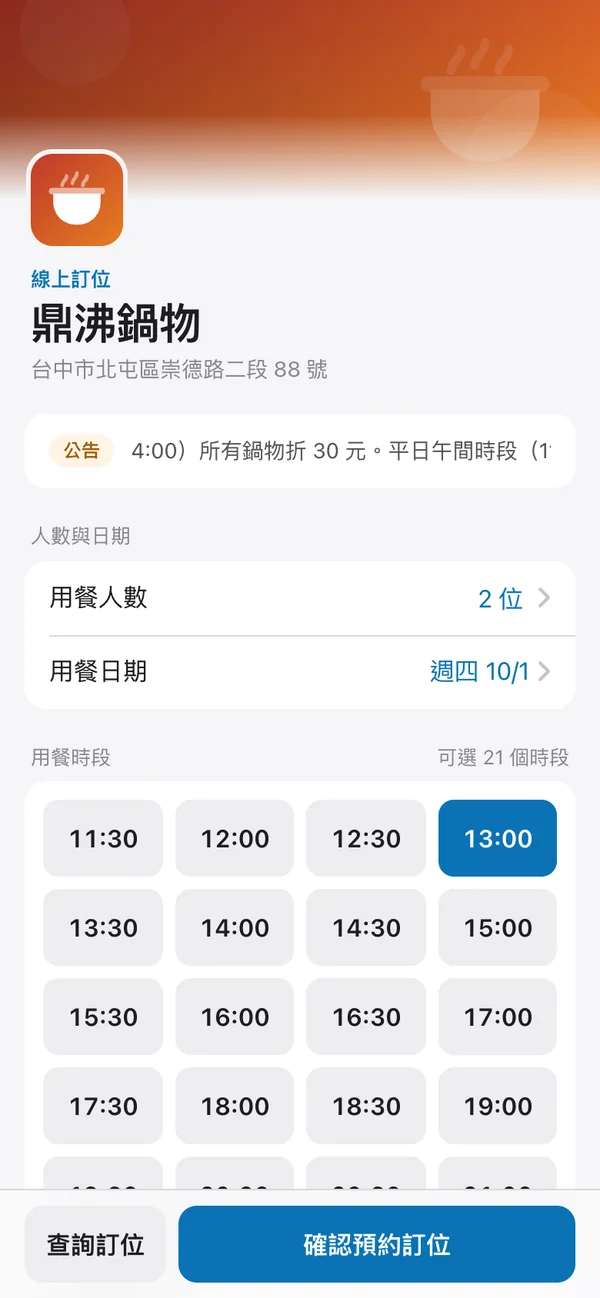
Task: Select the 17:30 time slot
Action: click(103, 1106)
